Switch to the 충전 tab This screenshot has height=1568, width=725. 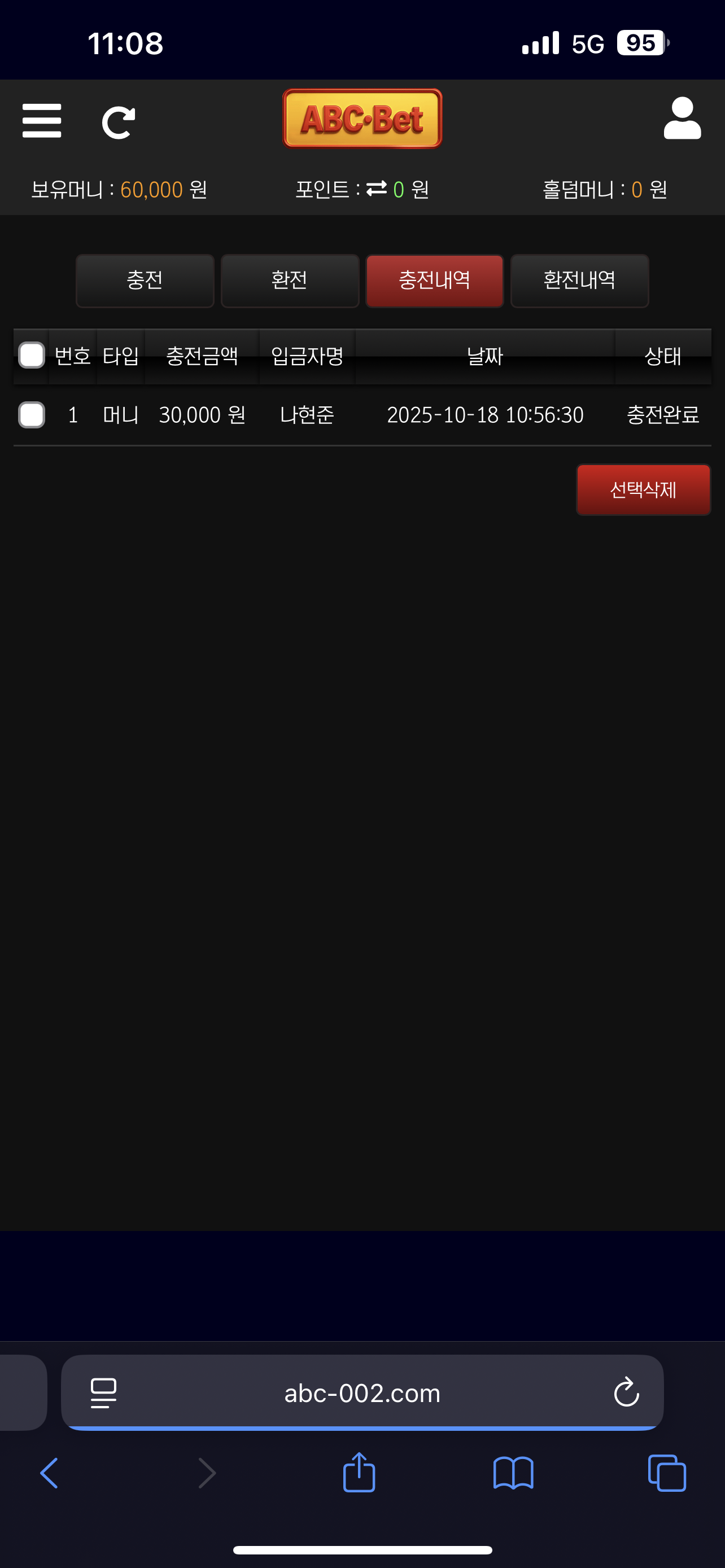tap(145, 281)
